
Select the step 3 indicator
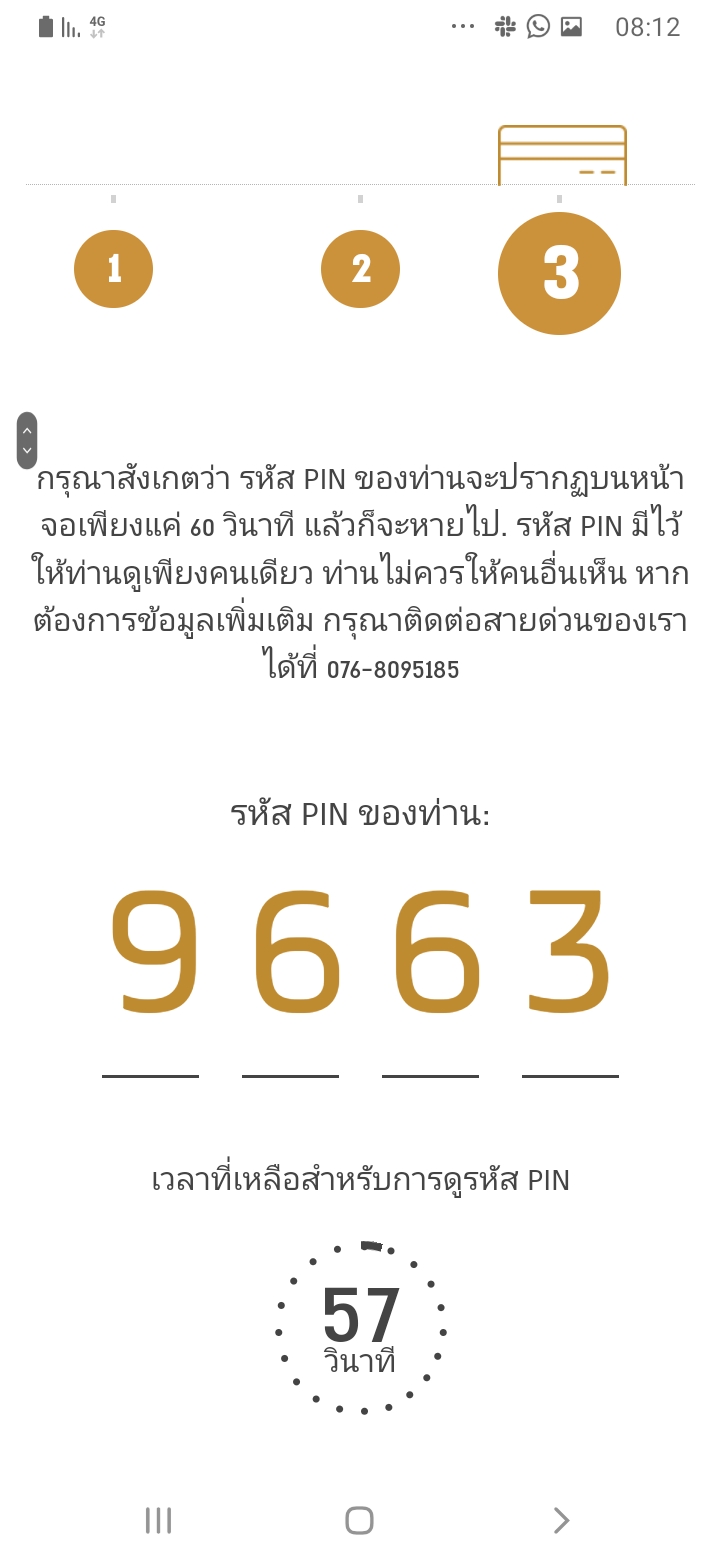(x=559, y=273)
